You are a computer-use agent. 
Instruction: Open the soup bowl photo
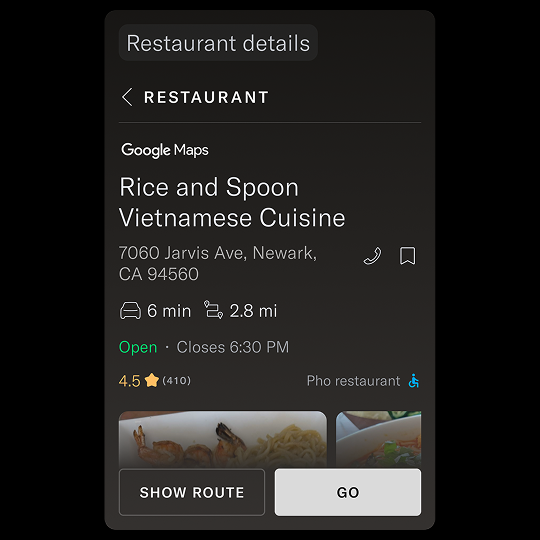pos(378,439)
